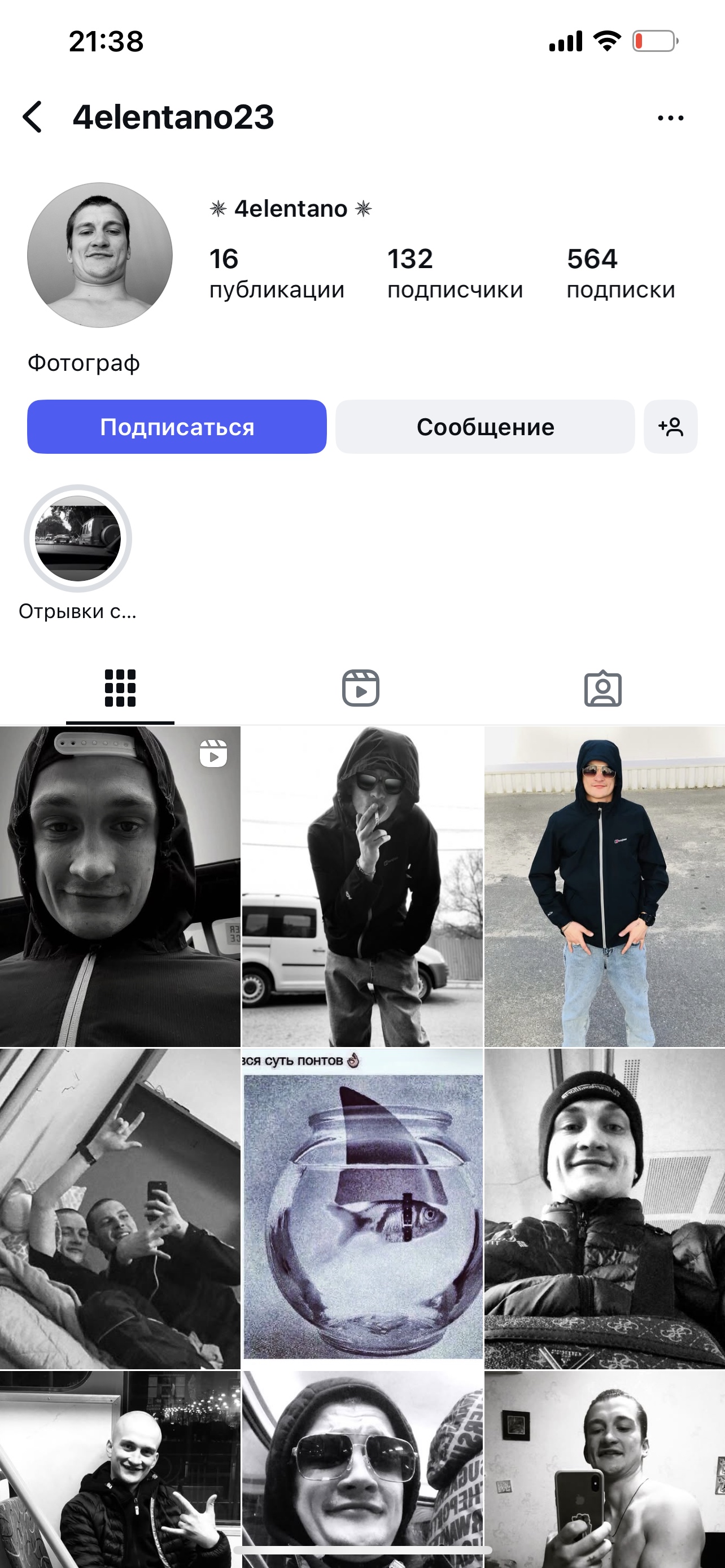Viewport: 725px width, 1568px height.
Task: Open the smoking man near van post
Action: tap(362, 886)
